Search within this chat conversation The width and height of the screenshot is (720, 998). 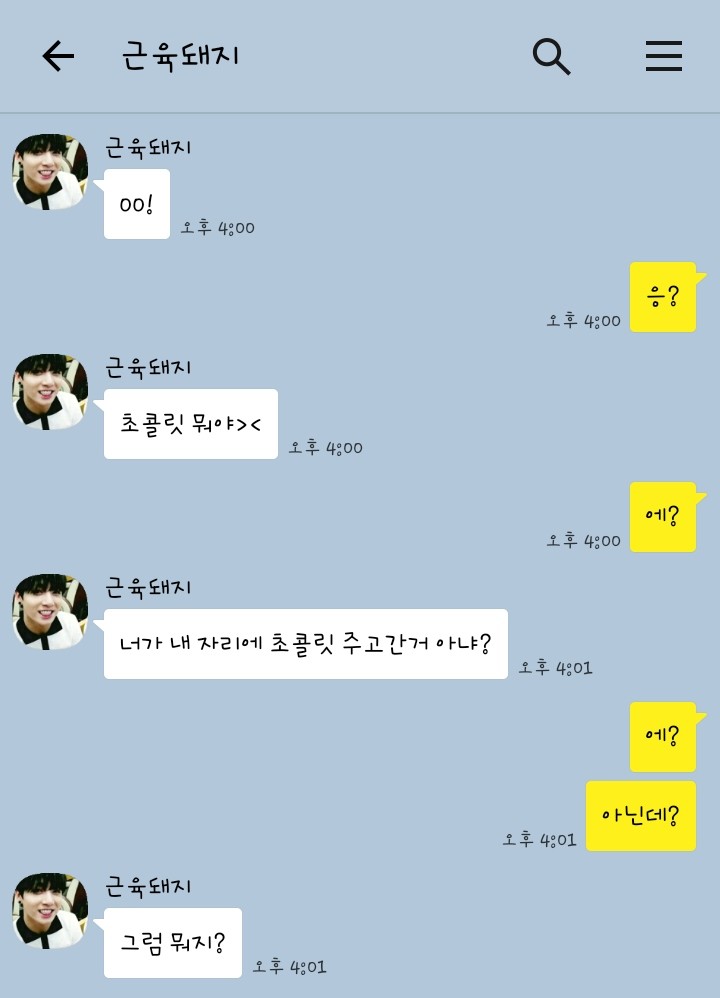pos(551,57)
